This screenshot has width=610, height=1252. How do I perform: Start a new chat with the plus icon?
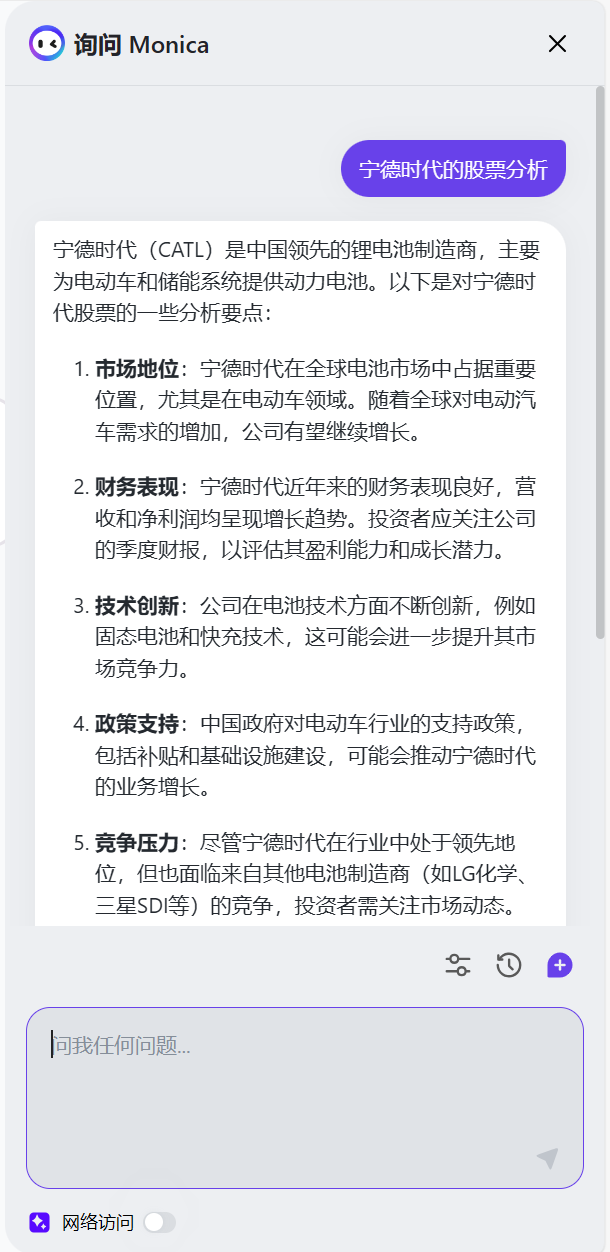[560, 965]
